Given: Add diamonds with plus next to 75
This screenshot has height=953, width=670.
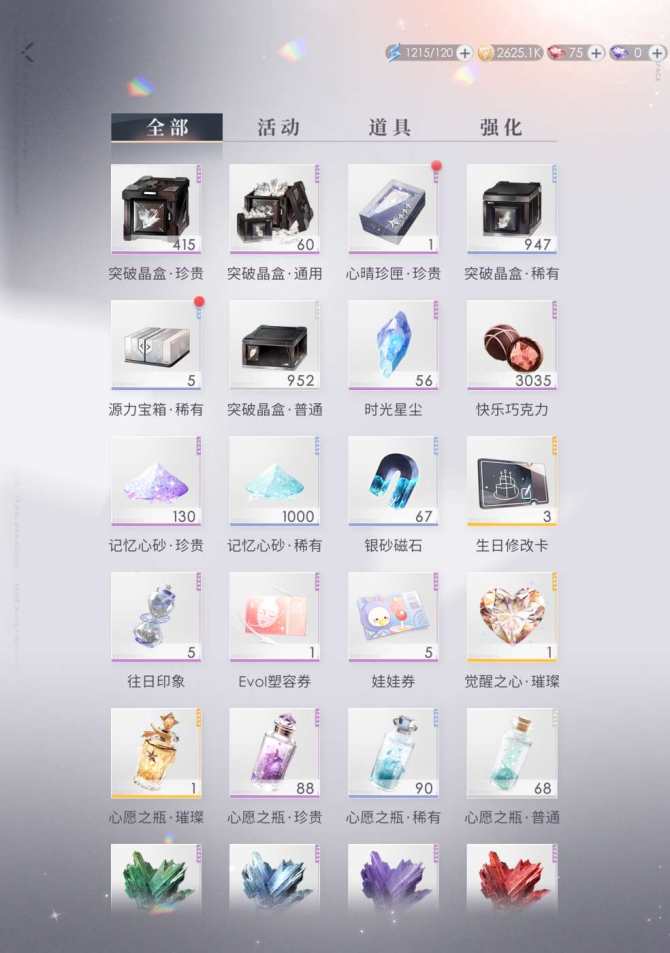Looking at the screenshot, I should click(596, 53).
